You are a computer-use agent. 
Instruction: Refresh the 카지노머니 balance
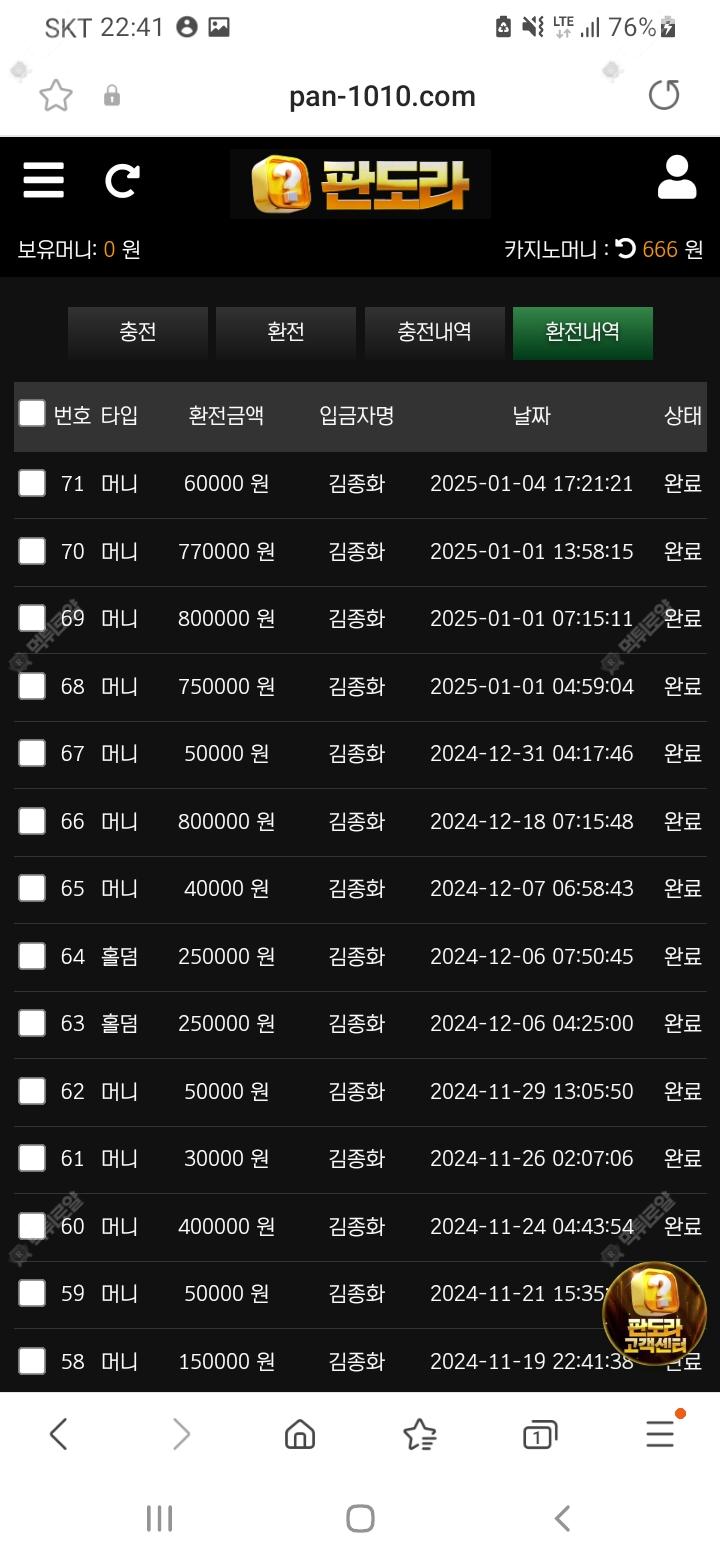click(x=626, y=248)
